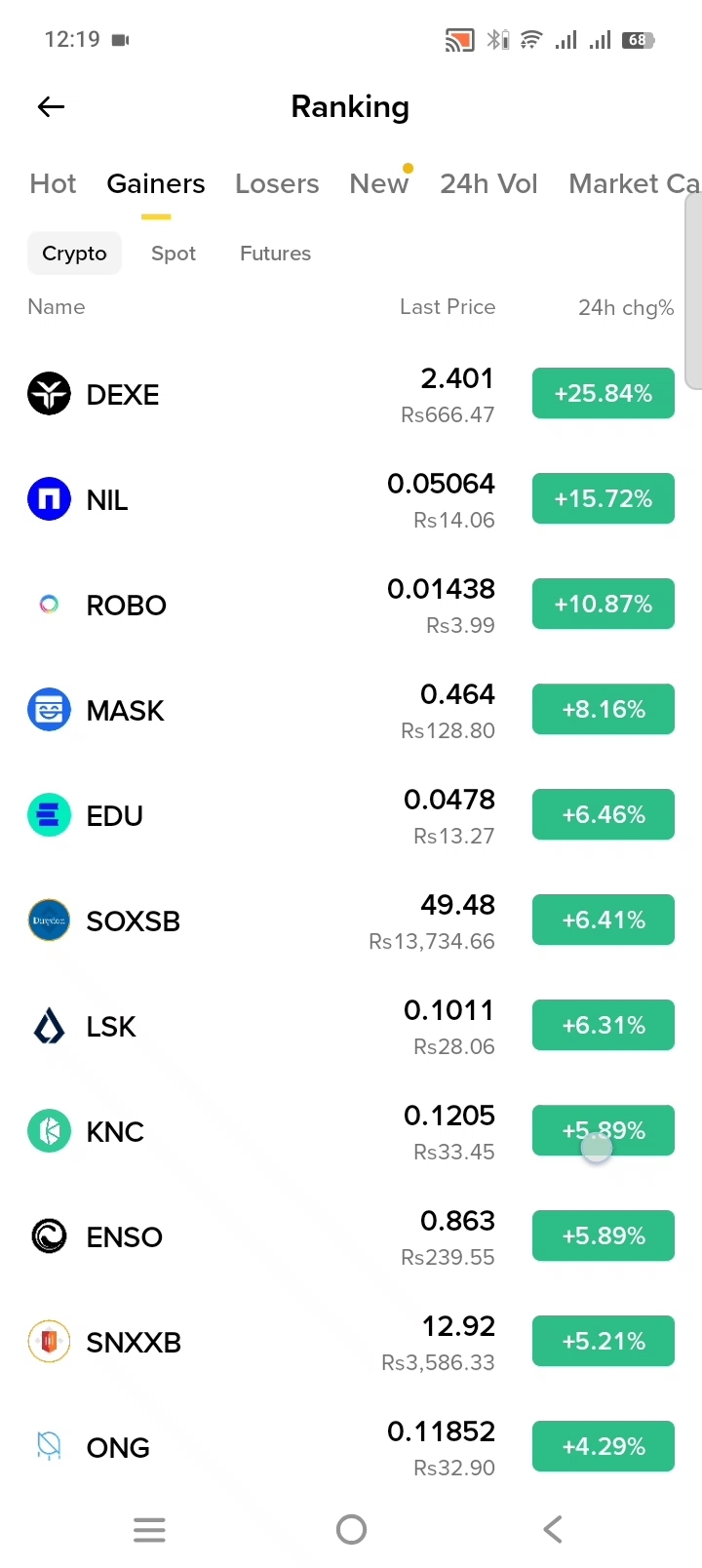Sort by the 24h chg% column header
The height and width of the screenshot is (1568, 702).
pyautogui.click(x=626, y=307)
